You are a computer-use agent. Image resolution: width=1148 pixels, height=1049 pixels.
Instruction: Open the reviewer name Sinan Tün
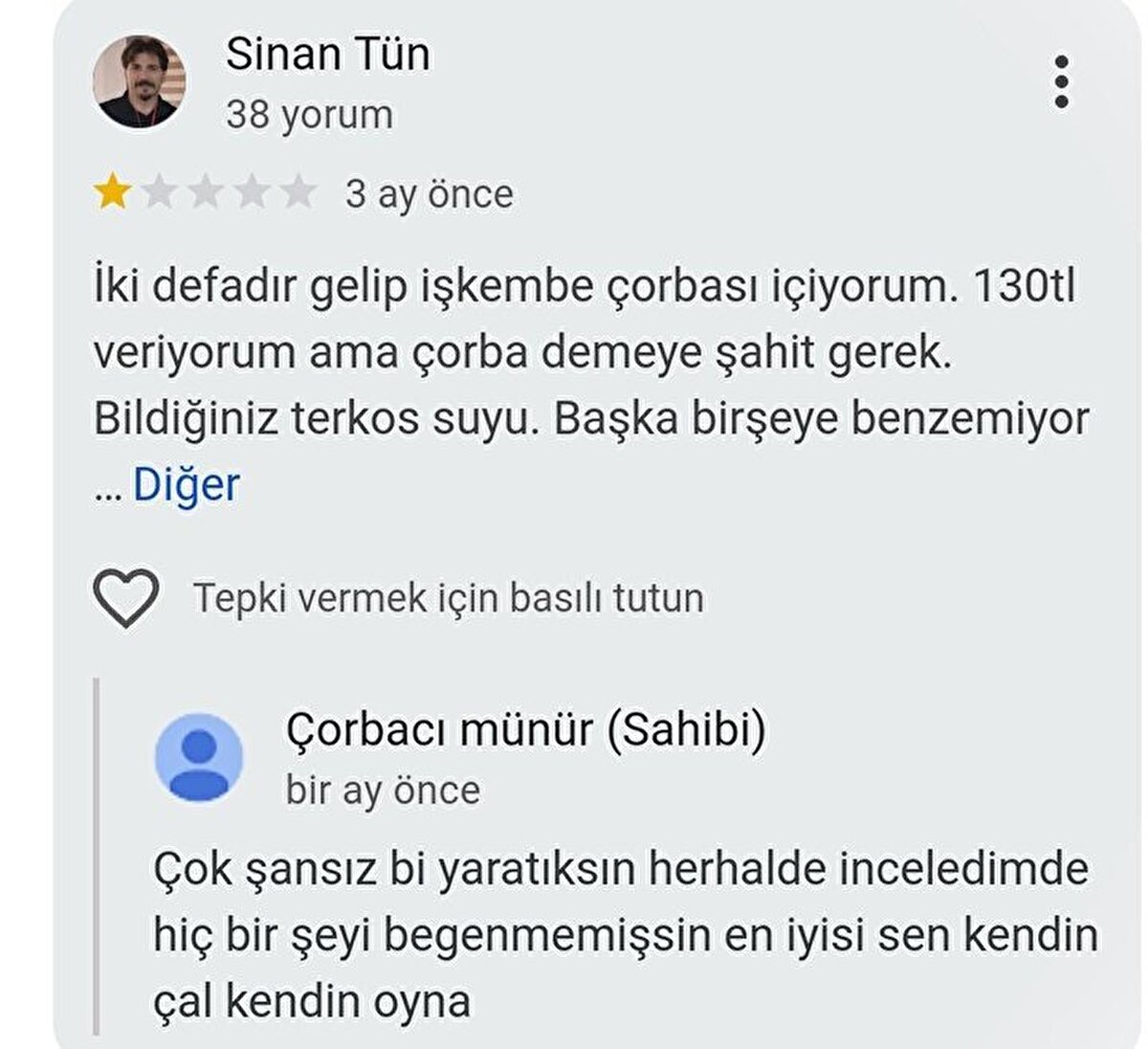click(x=327, y=54)
